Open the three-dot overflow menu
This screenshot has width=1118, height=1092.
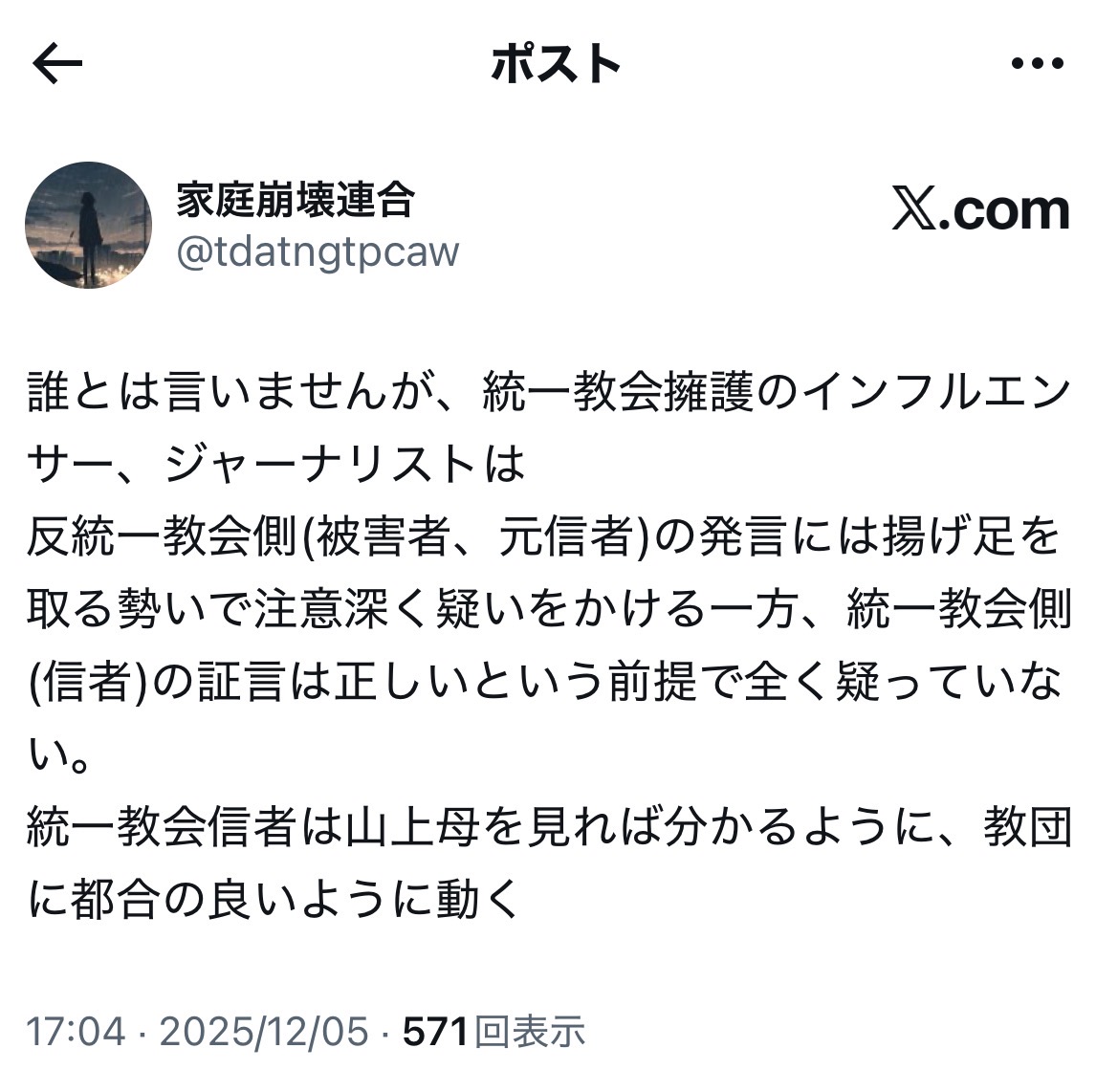1038,64
